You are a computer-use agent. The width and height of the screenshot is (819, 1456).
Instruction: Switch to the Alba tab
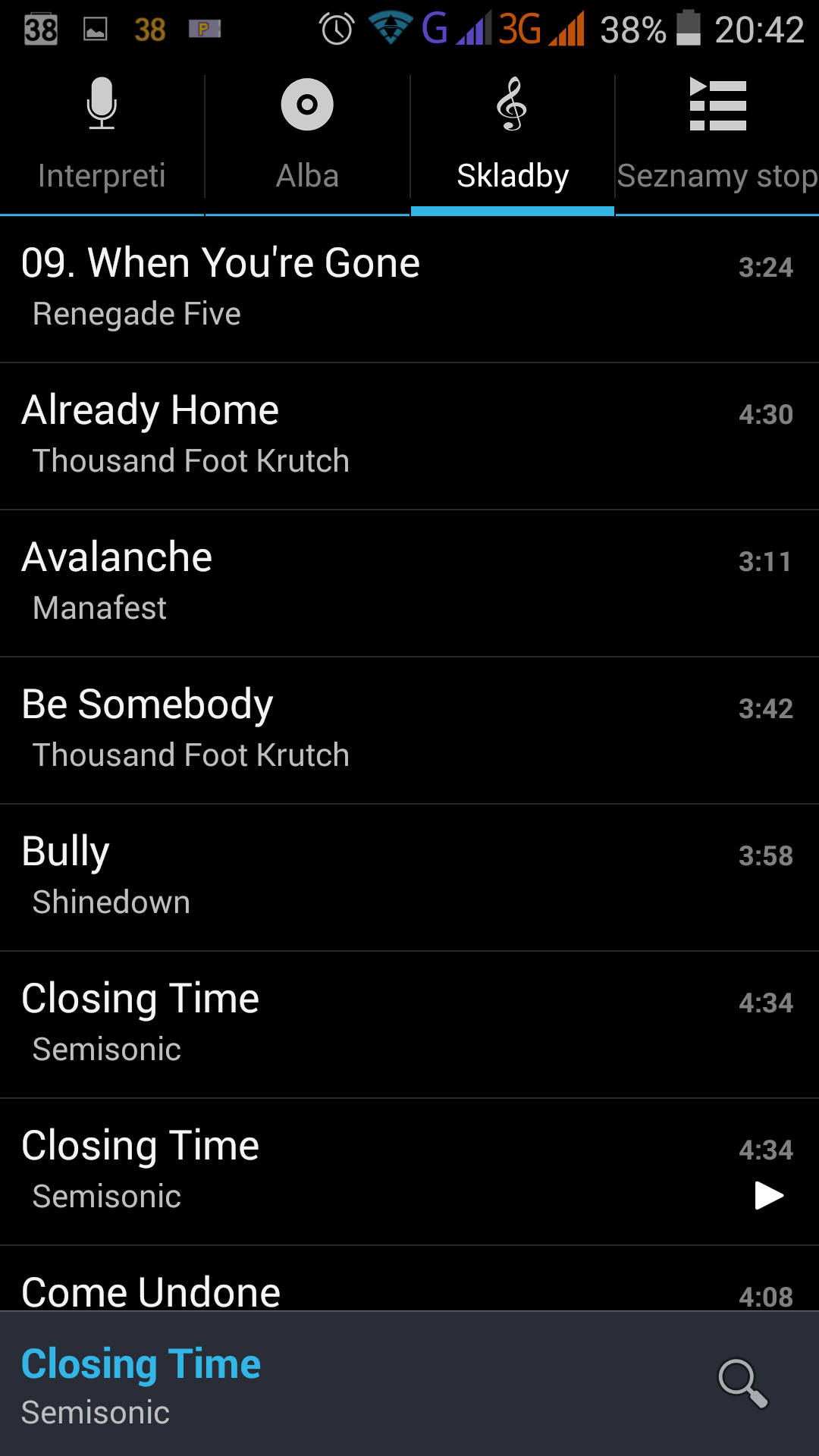307,138
